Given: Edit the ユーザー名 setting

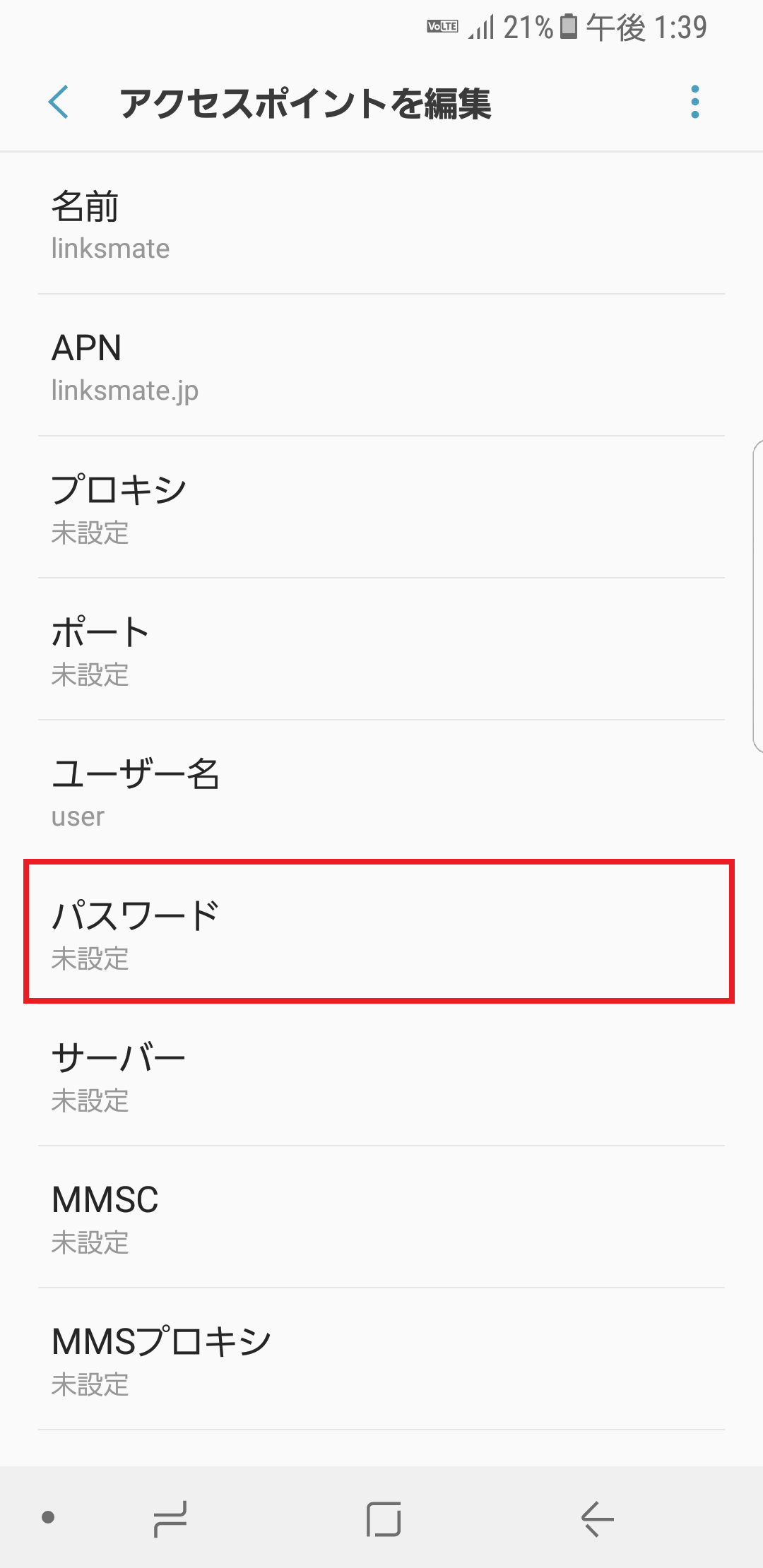Looking at the screenshot, I should pos(381,791).
